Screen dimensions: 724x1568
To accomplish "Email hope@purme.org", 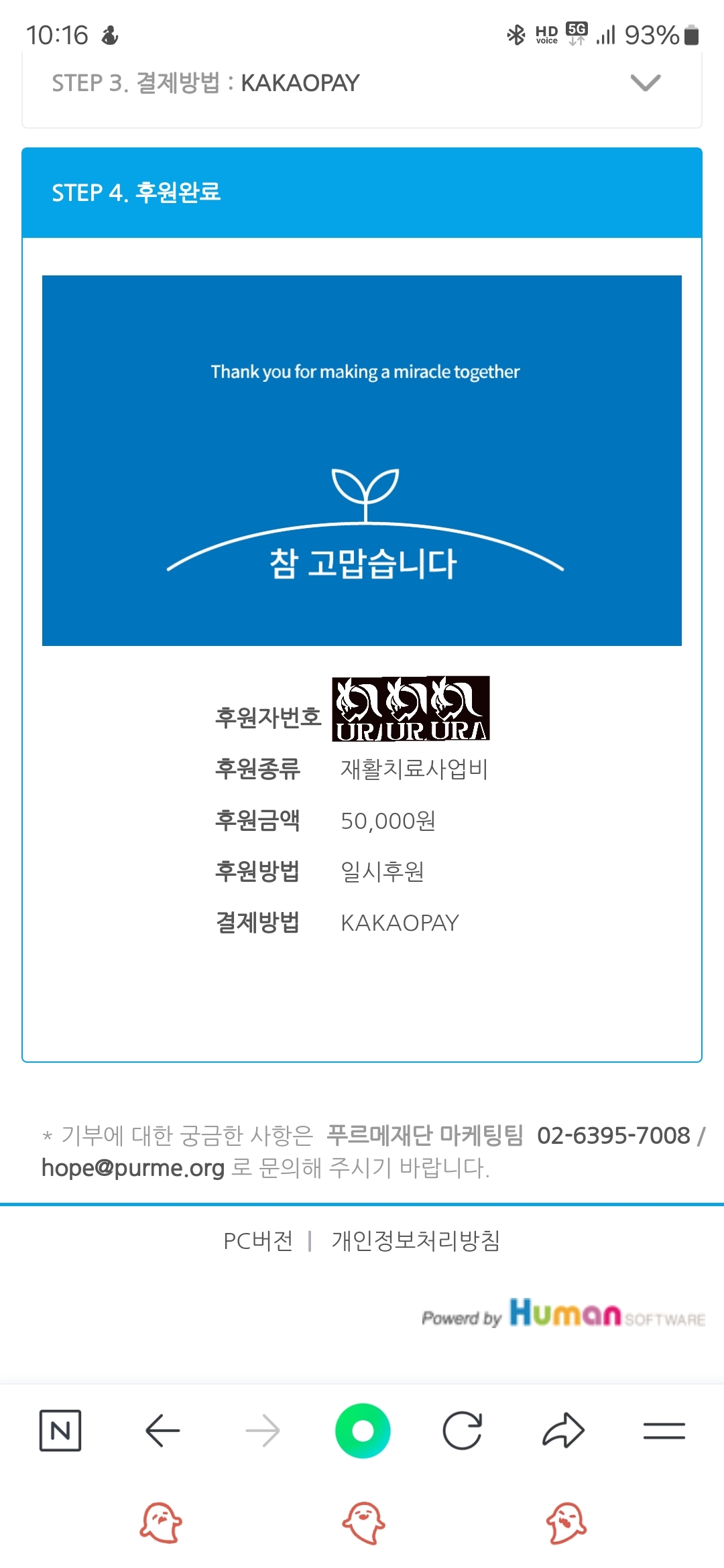I will [x=133, y=1168].
